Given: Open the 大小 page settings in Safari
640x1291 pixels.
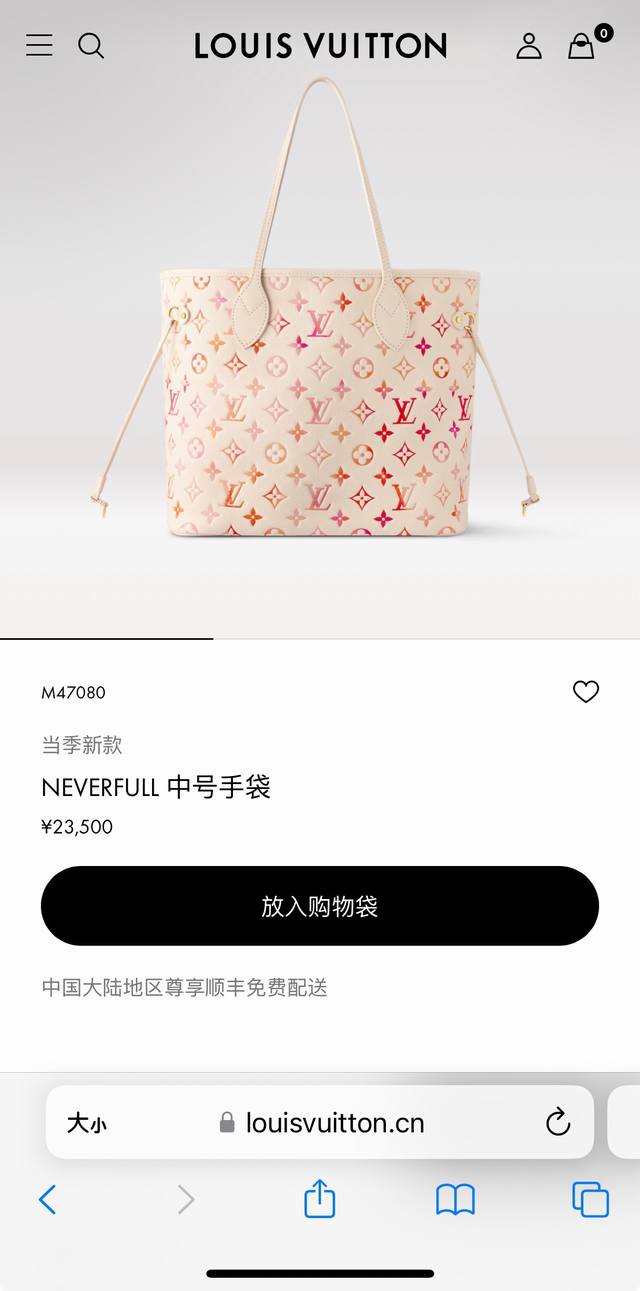Looking at the screenshot, I should tap(87, 1123).
